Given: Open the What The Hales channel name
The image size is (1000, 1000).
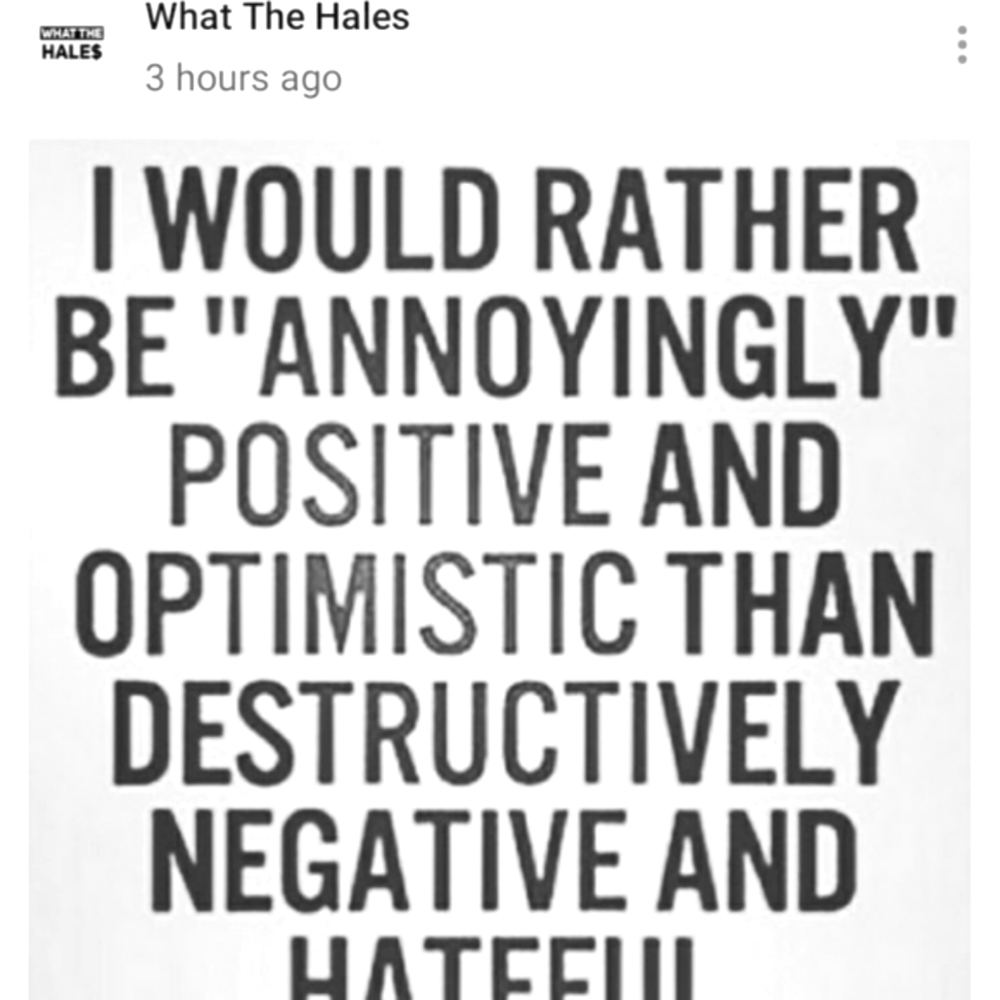Looking at the screenshot, I should click(x=277, y=17).
